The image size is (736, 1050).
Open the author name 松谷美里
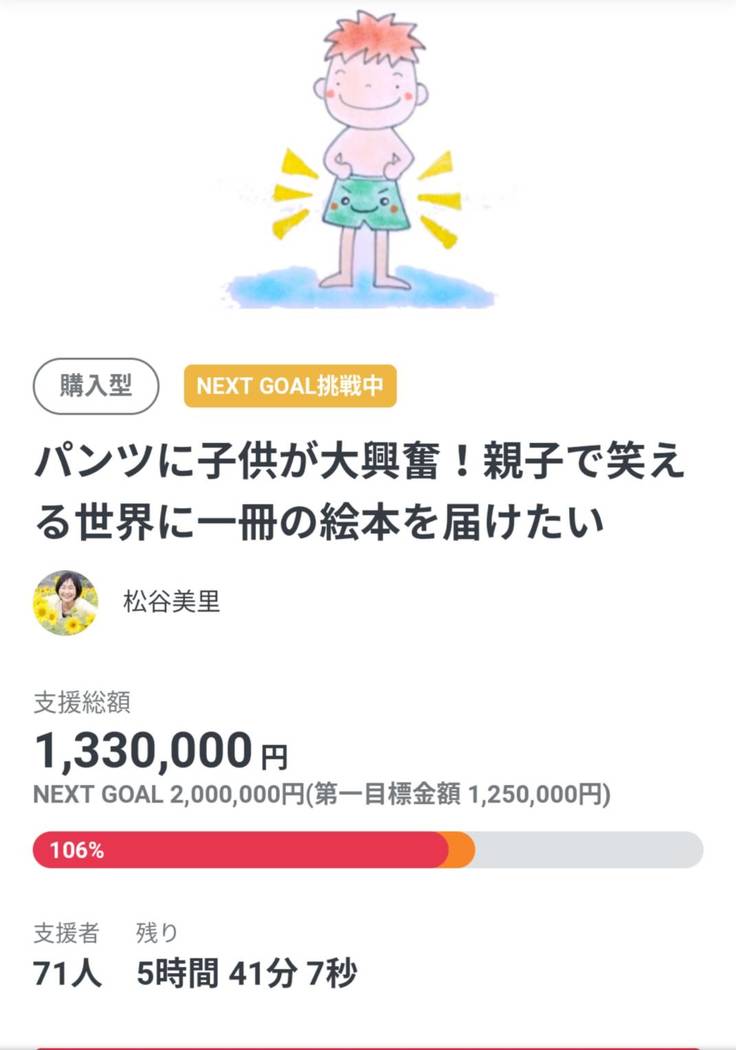(x=171, y=602)
